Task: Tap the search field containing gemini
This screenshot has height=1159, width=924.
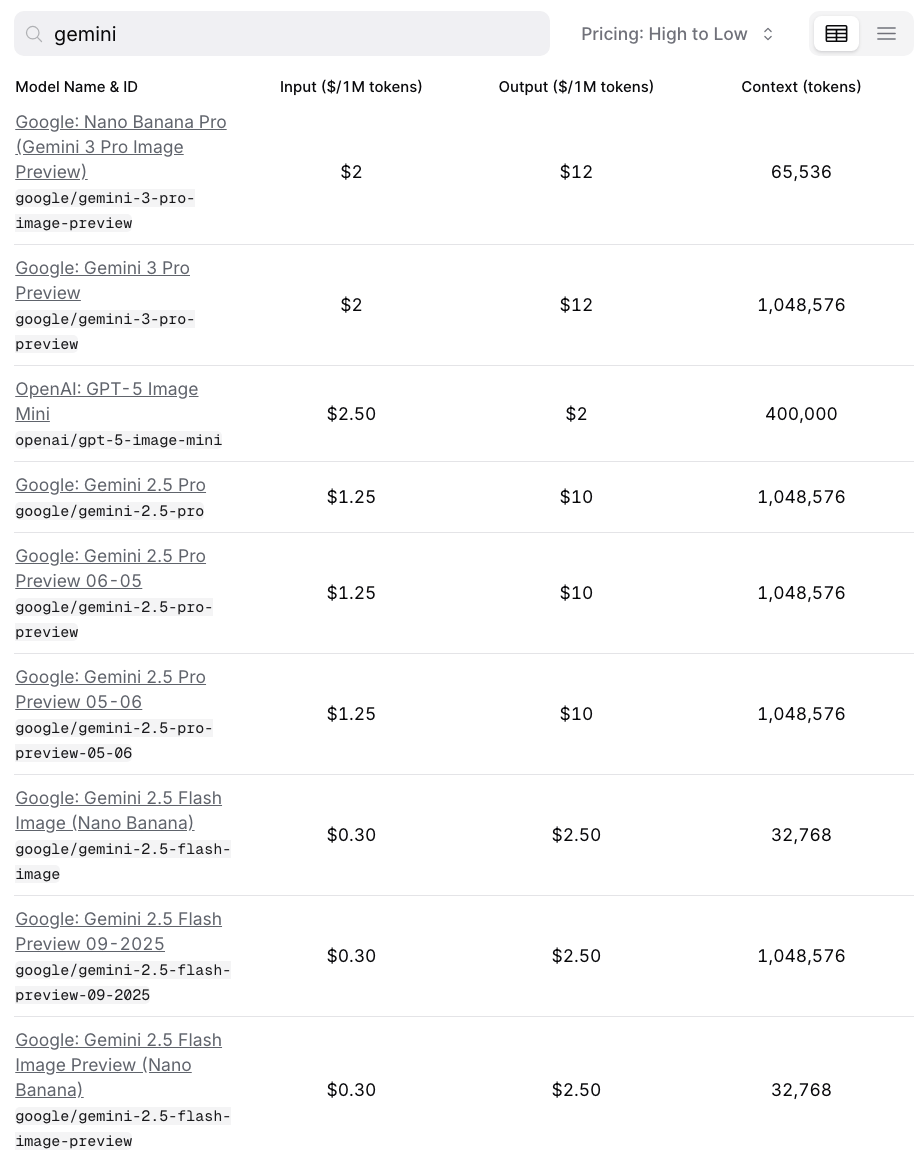Action: pyautogui.click(x=290, y=34)
